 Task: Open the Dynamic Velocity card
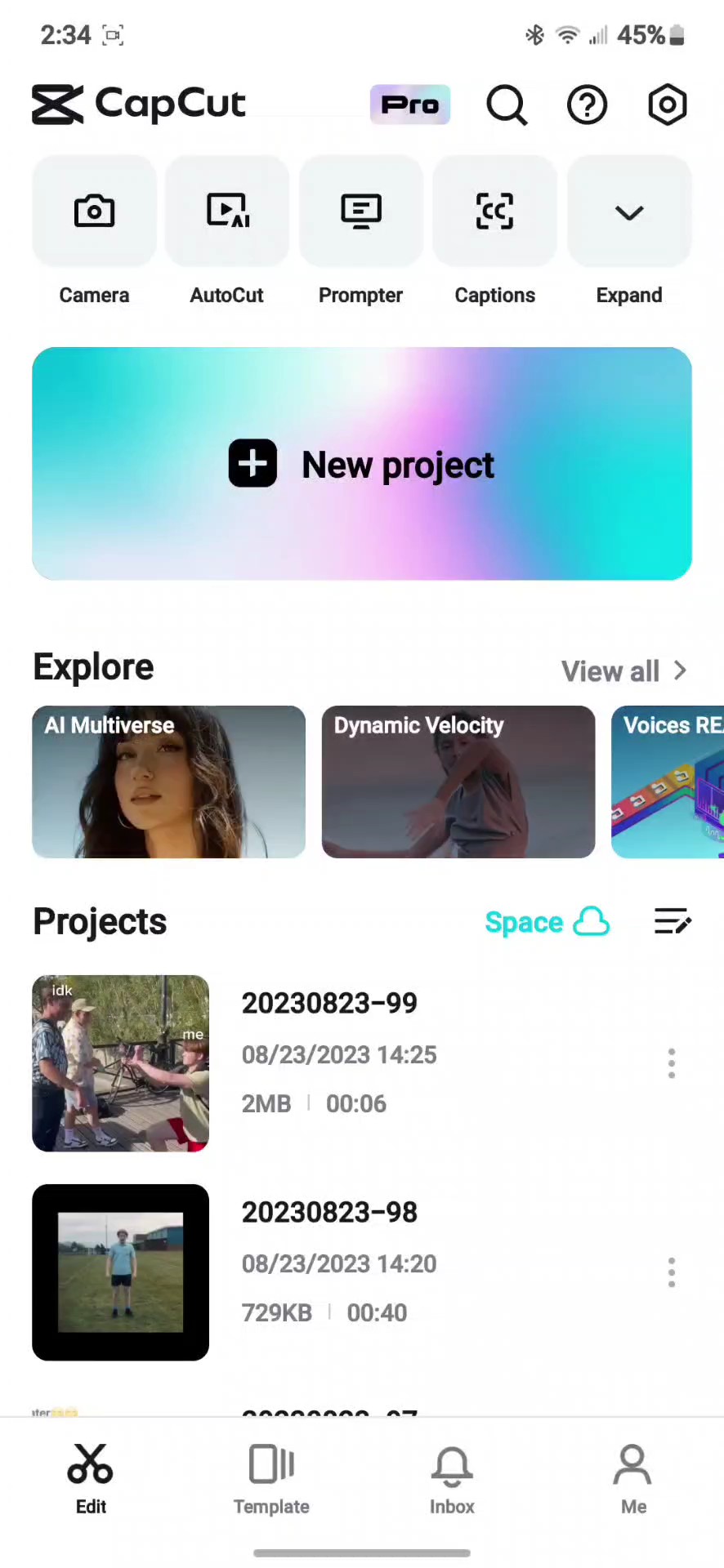point(458,782)
